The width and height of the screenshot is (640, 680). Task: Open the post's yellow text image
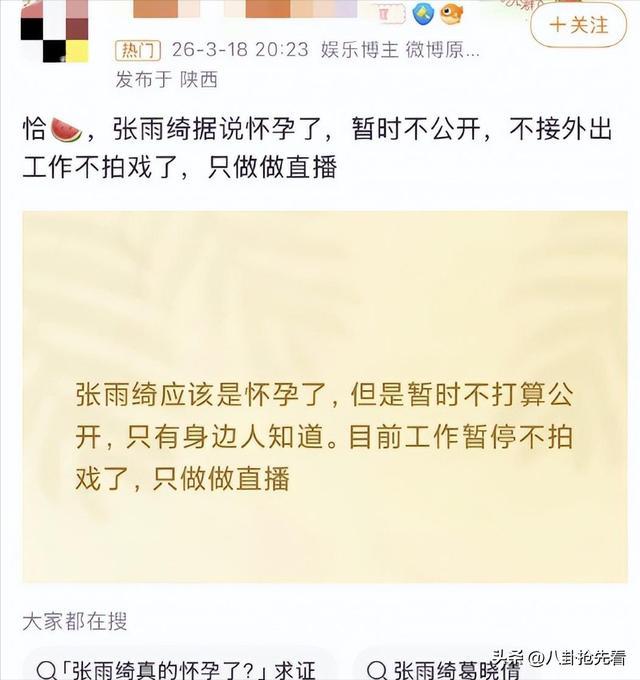(324, 396)
